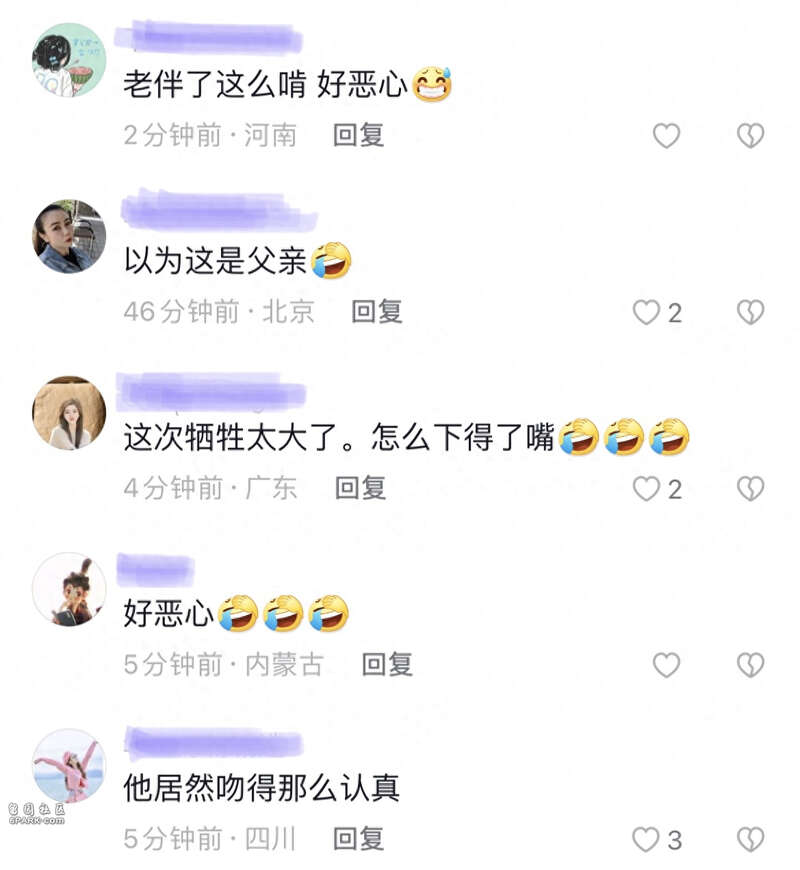Dislike the comment '老伴了这么啃 好恶心'
Screen dimensions: 800x870
coord(750,136)
